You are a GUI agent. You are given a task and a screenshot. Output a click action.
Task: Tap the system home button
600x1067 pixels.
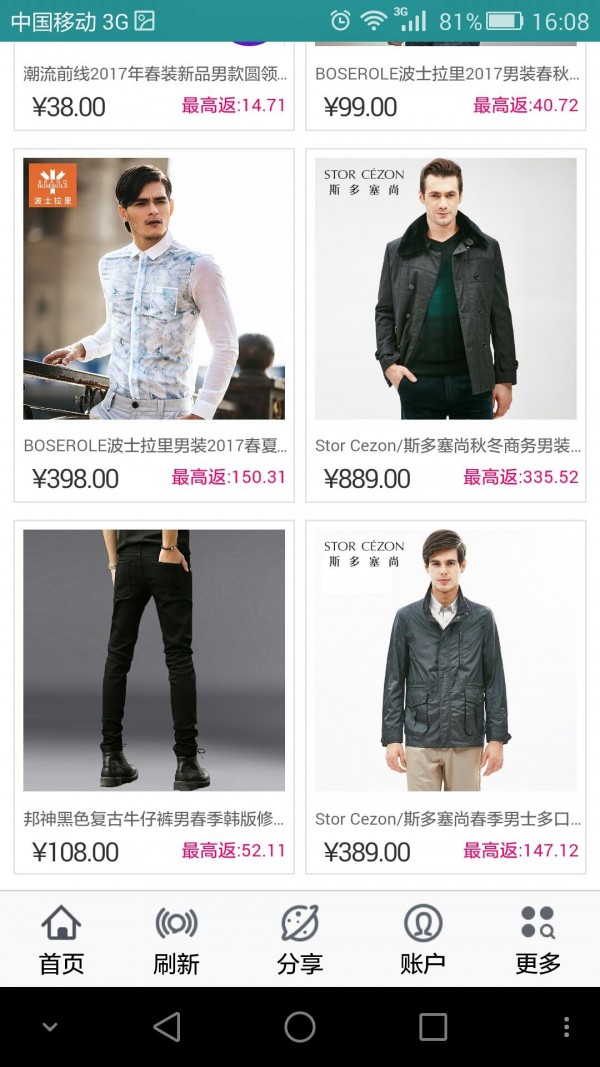click(x=300, y=1027)
